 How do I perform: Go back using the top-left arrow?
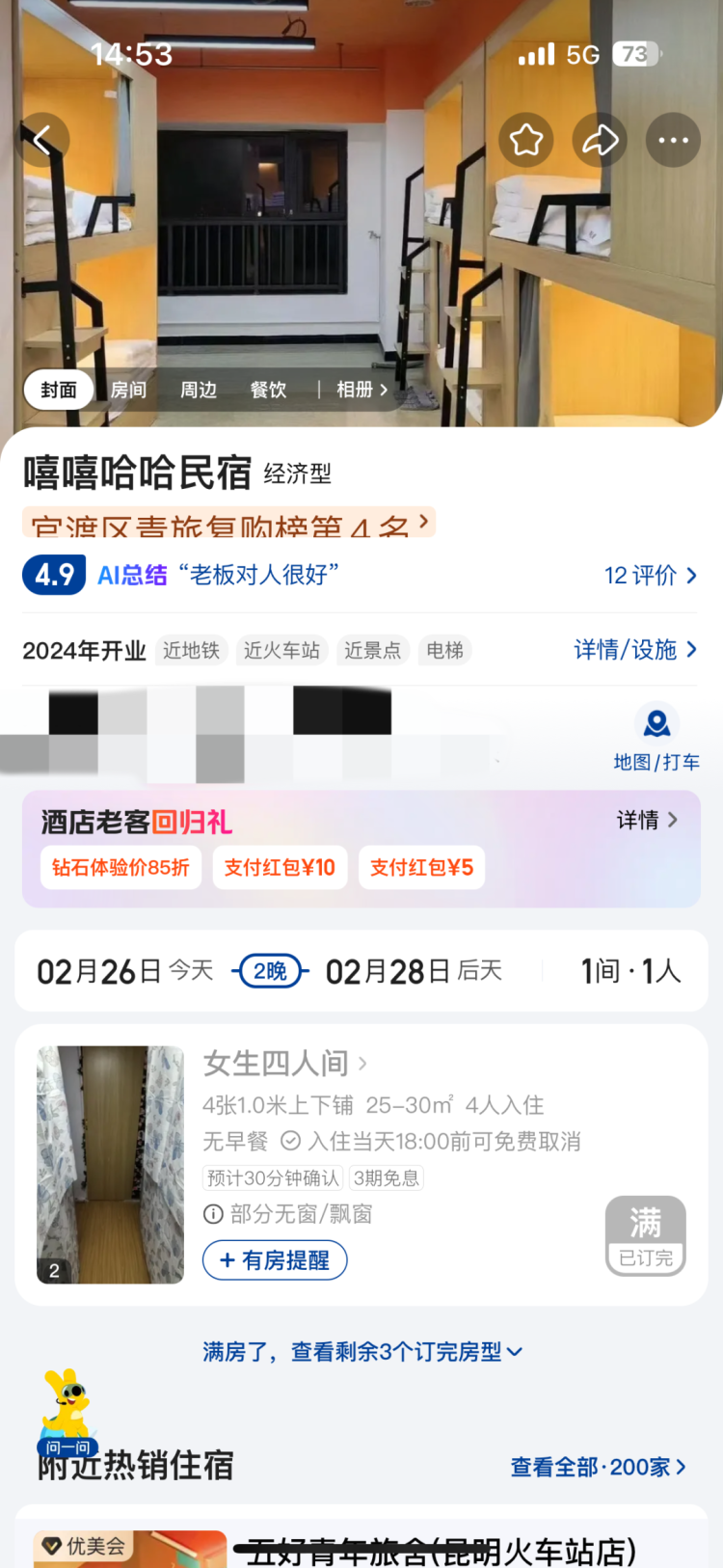(42, 141)
